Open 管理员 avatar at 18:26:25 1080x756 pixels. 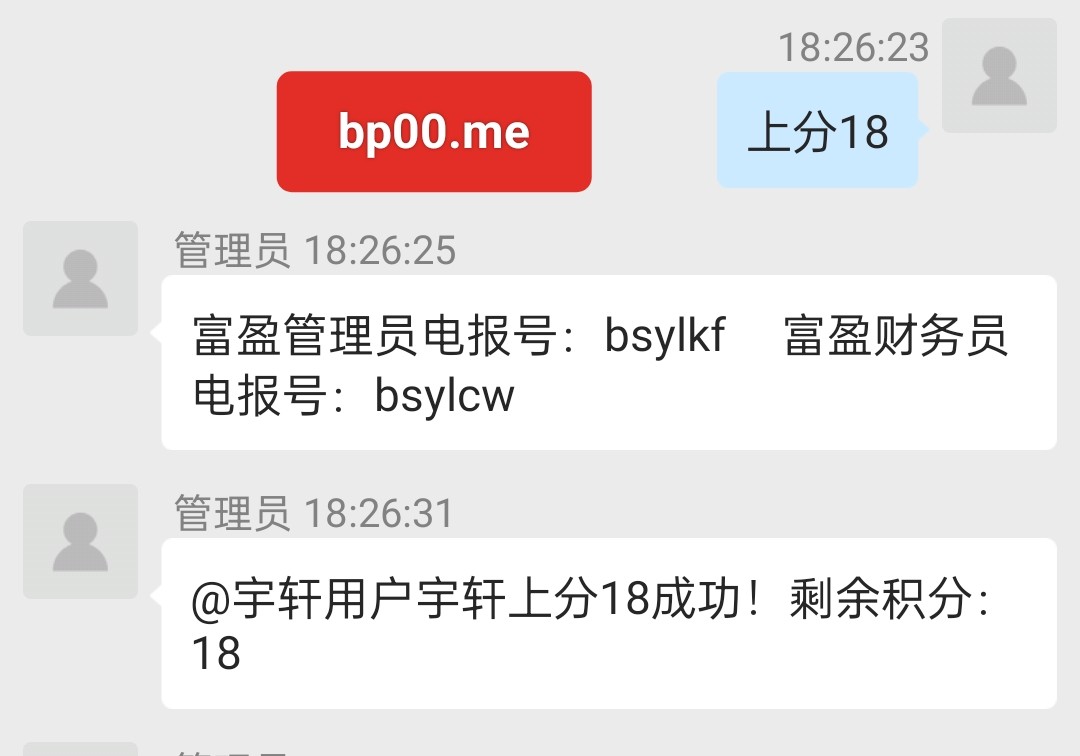tap(80, 278)
